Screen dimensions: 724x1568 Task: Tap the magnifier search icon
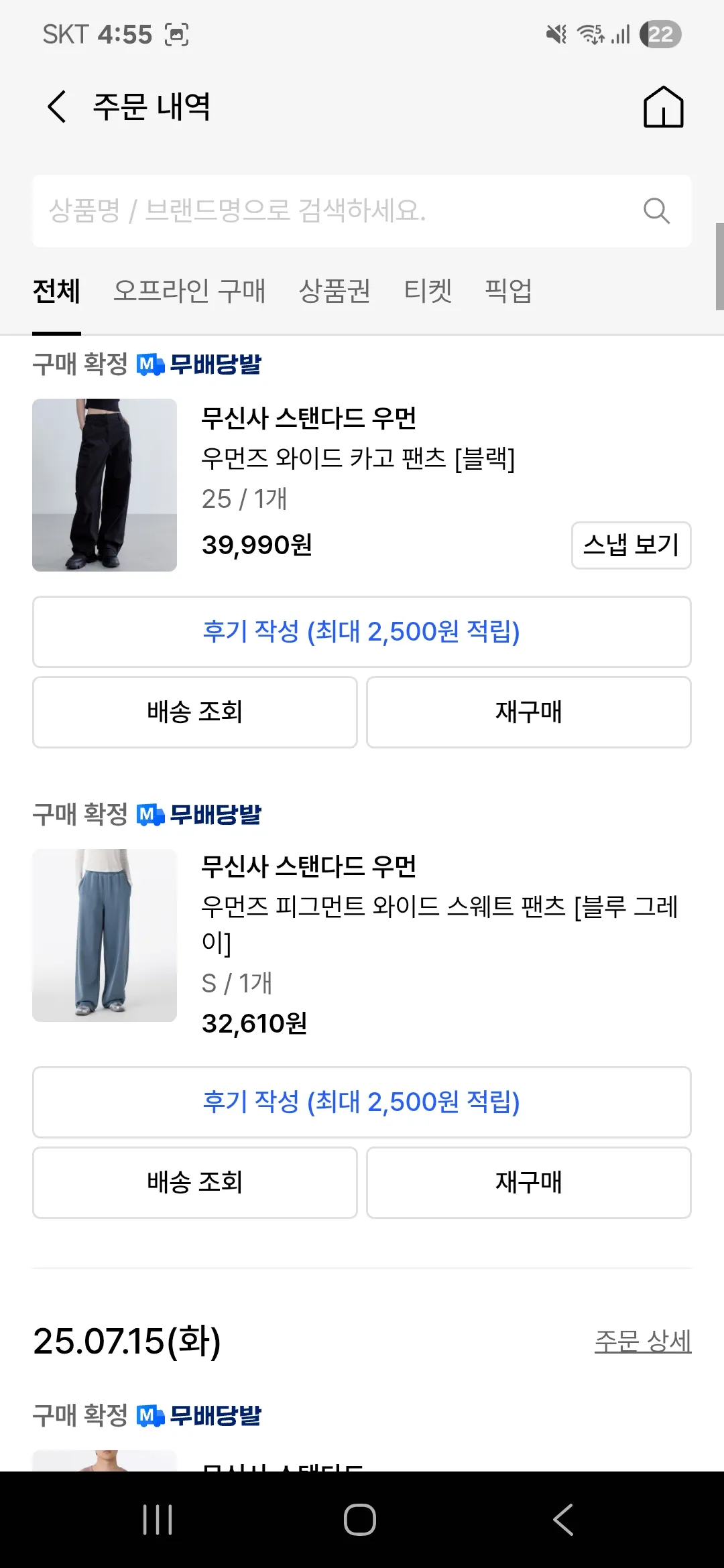[656, 211]
